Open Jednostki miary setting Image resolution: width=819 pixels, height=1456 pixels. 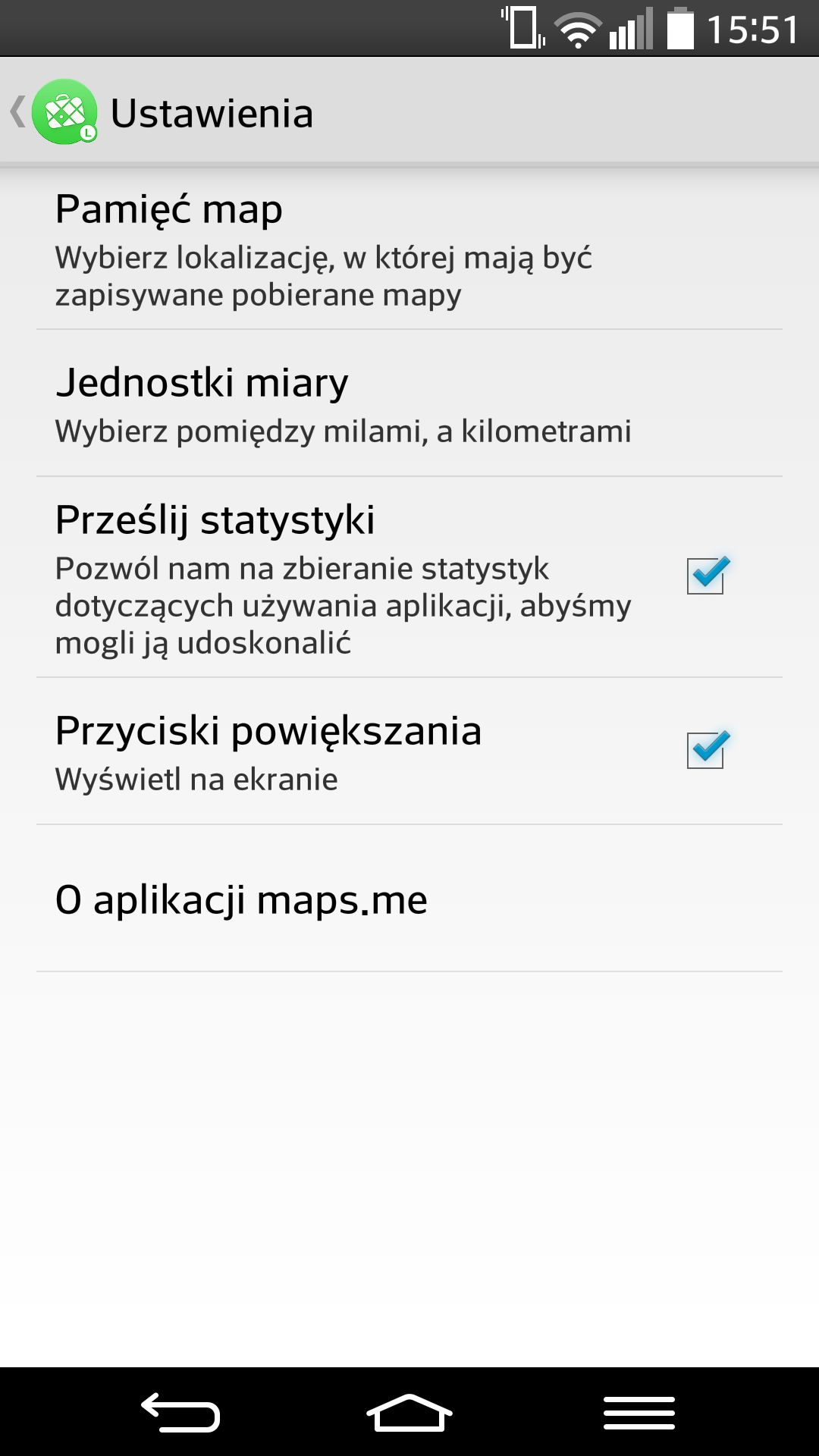point(409,403)
